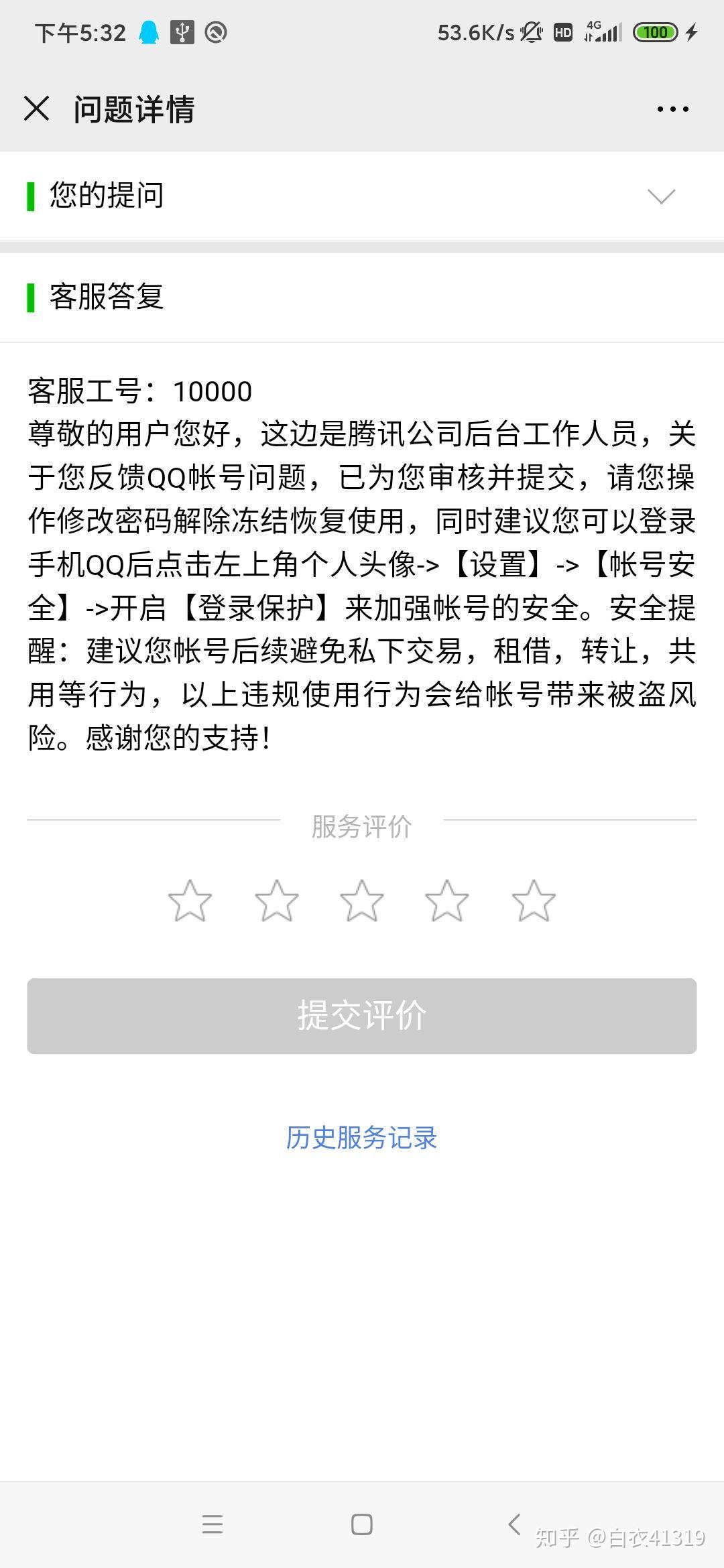Tap the 提交评价 button
This screenshot has height=1568, width=724.
pos(362,1016)
